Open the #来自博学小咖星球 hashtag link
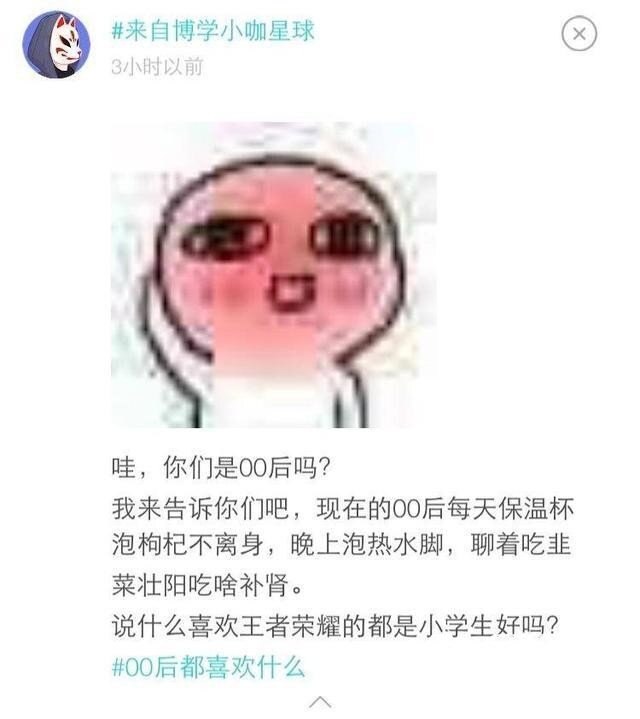 pos(213,30)
